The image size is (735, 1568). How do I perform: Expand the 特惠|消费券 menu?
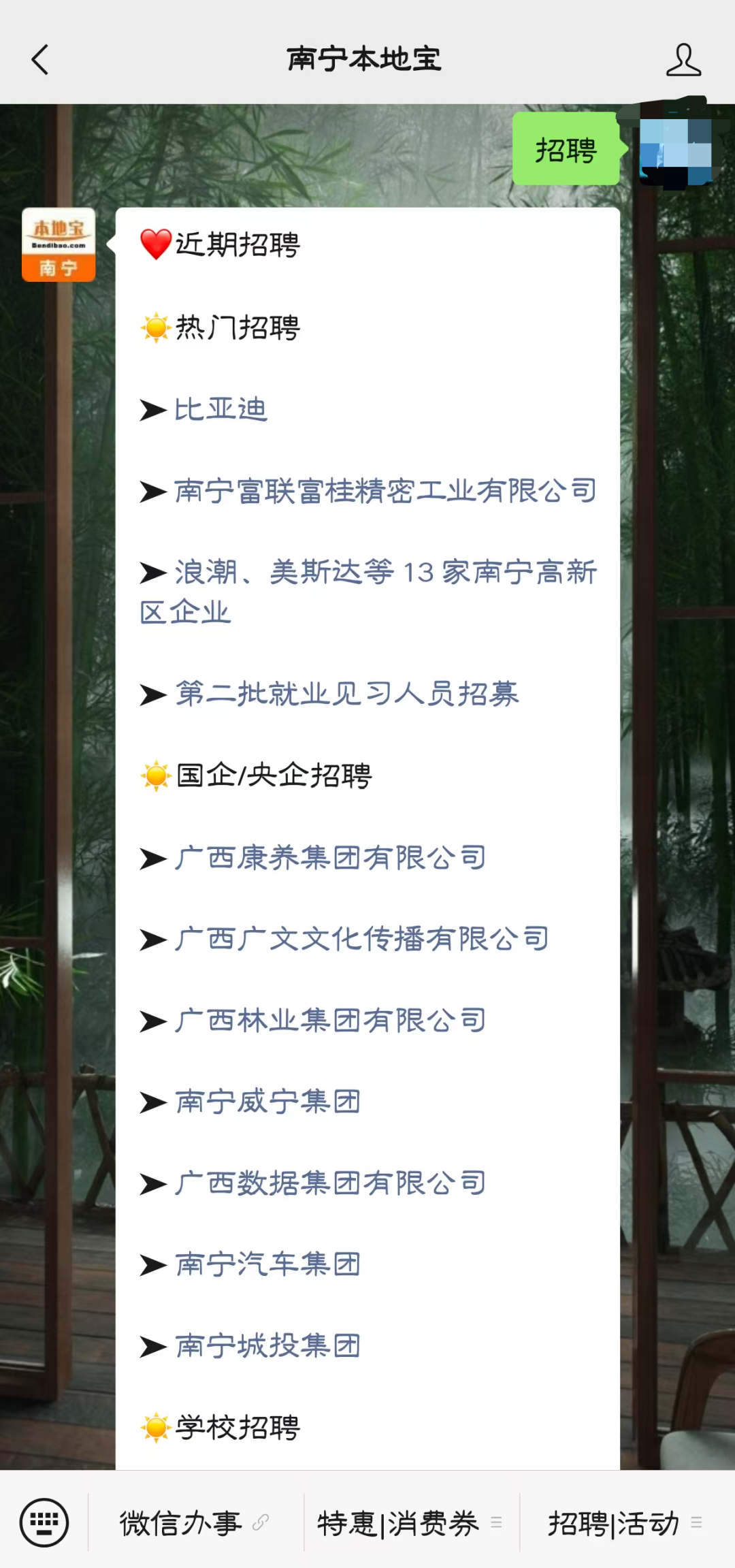pyautogui.click(x=411, y=1523)
